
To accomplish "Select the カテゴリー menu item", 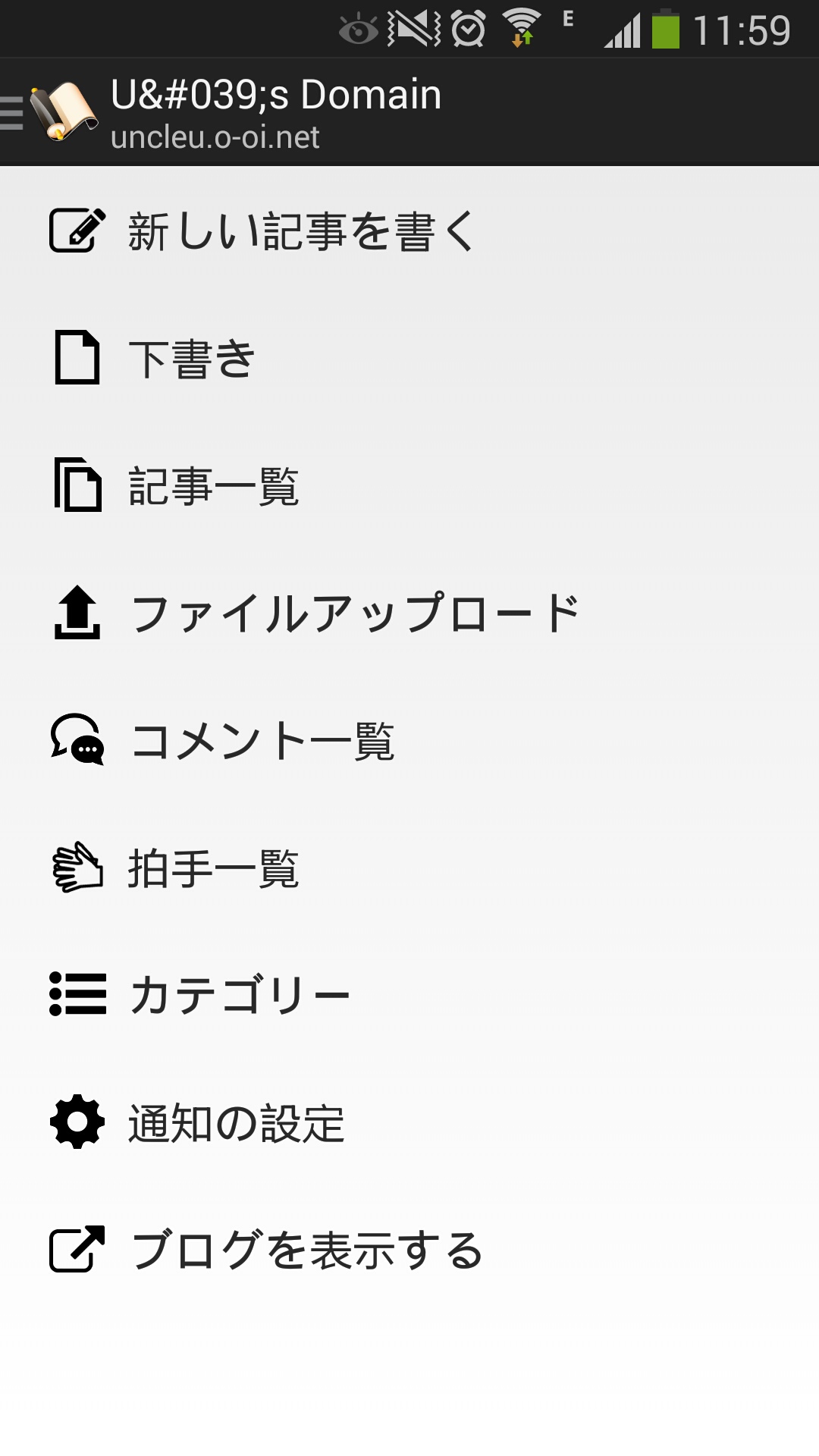I will point(240,995).
